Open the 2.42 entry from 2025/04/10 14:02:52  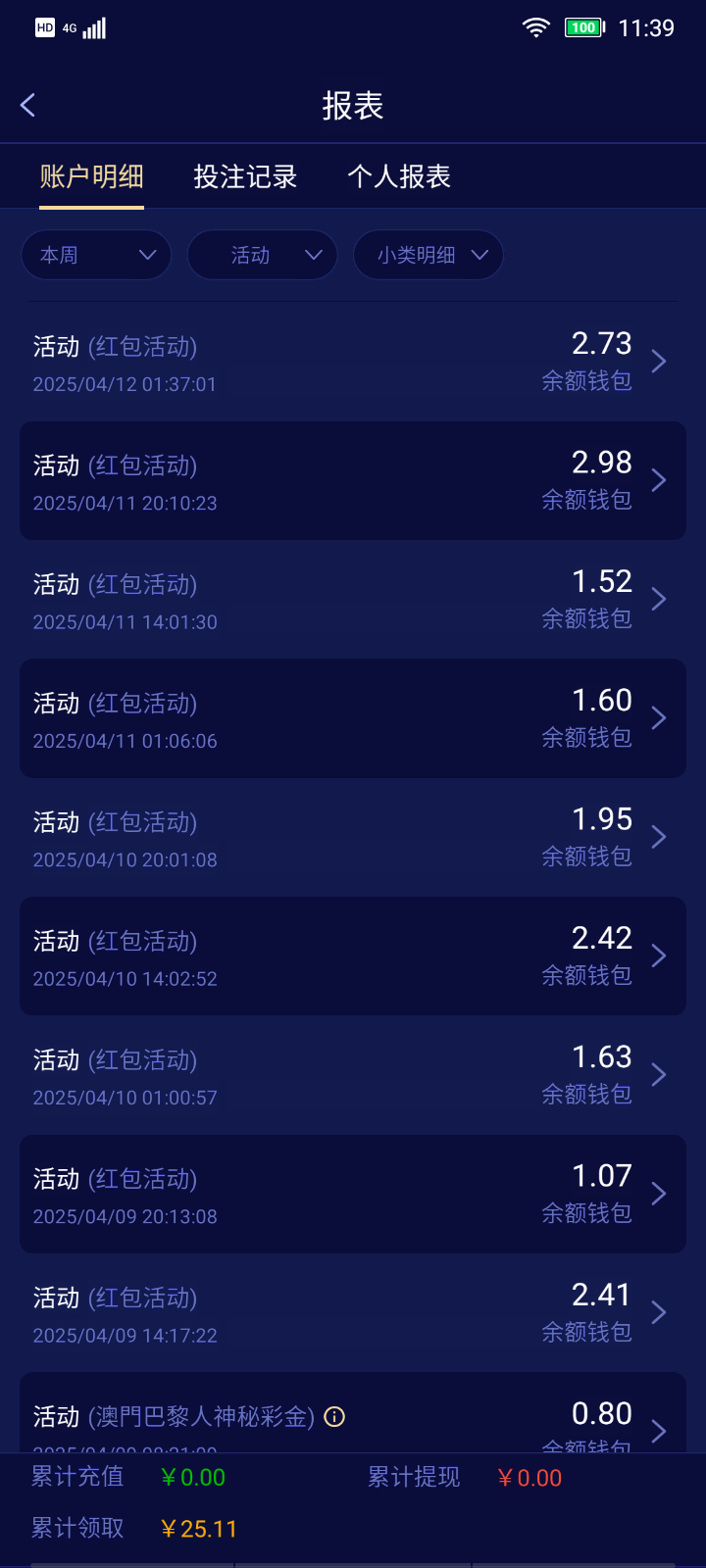point(353,955)
